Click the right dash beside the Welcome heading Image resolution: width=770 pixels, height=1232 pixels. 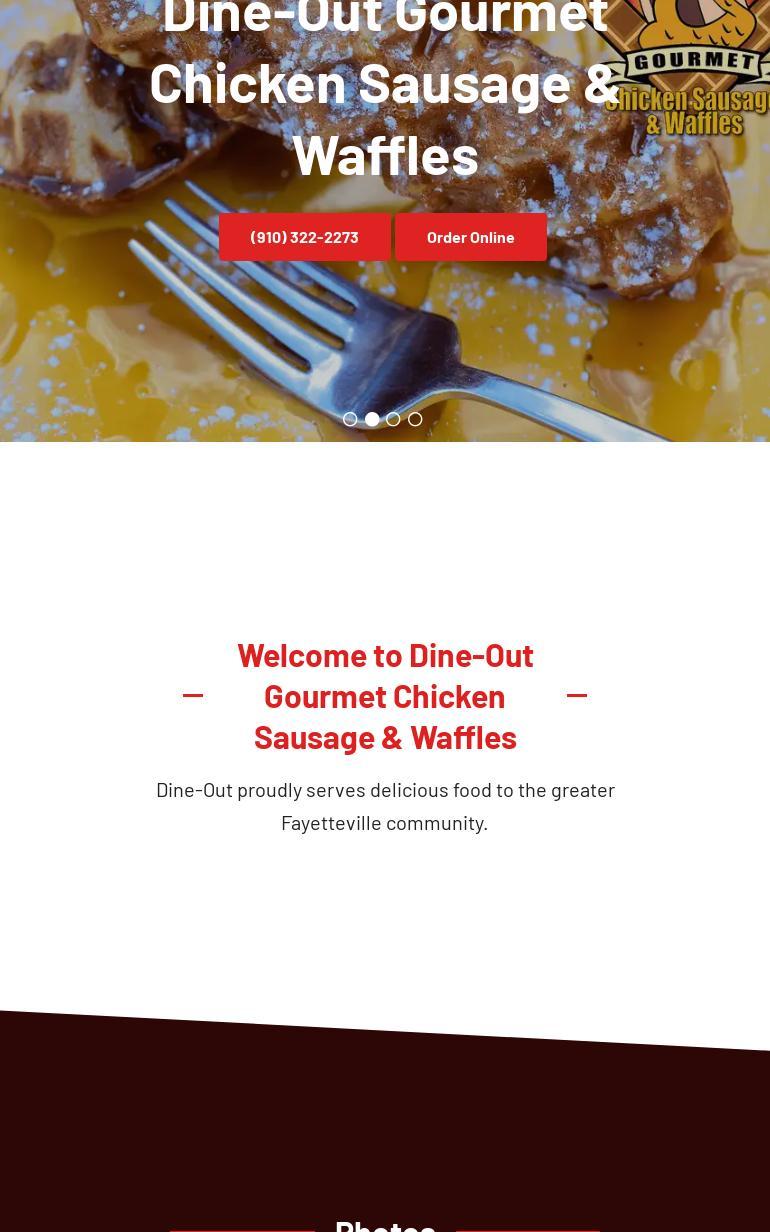577,695
